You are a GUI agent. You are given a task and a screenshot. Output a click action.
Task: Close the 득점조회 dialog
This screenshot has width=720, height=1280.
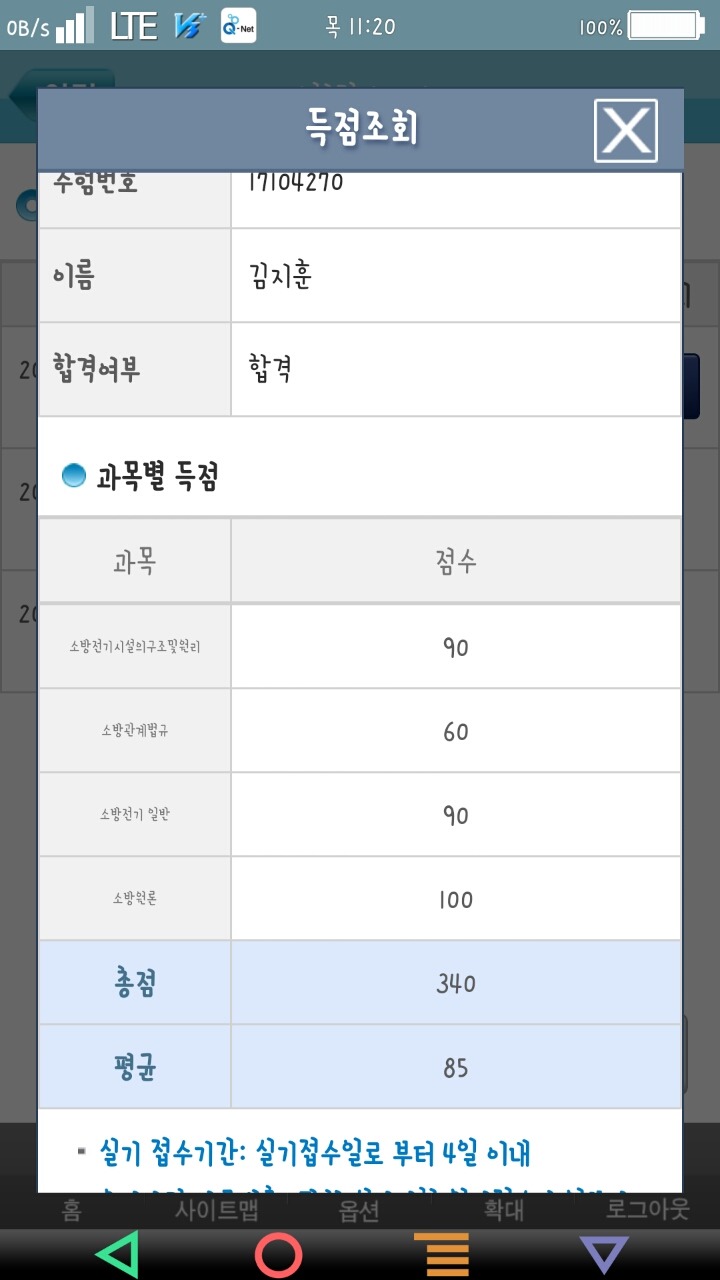(626, 130)
